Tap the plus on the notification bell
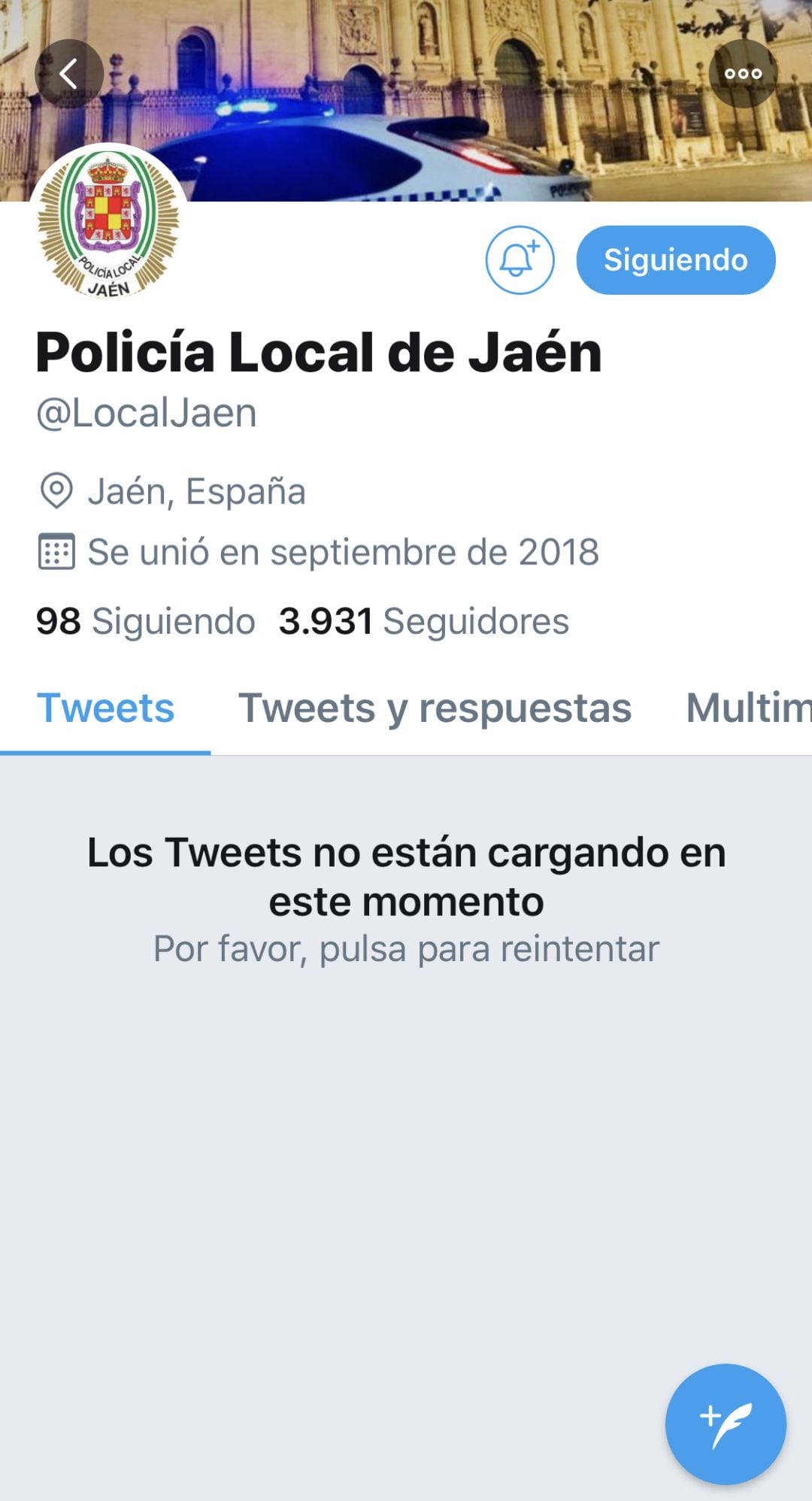 point(535,246)
